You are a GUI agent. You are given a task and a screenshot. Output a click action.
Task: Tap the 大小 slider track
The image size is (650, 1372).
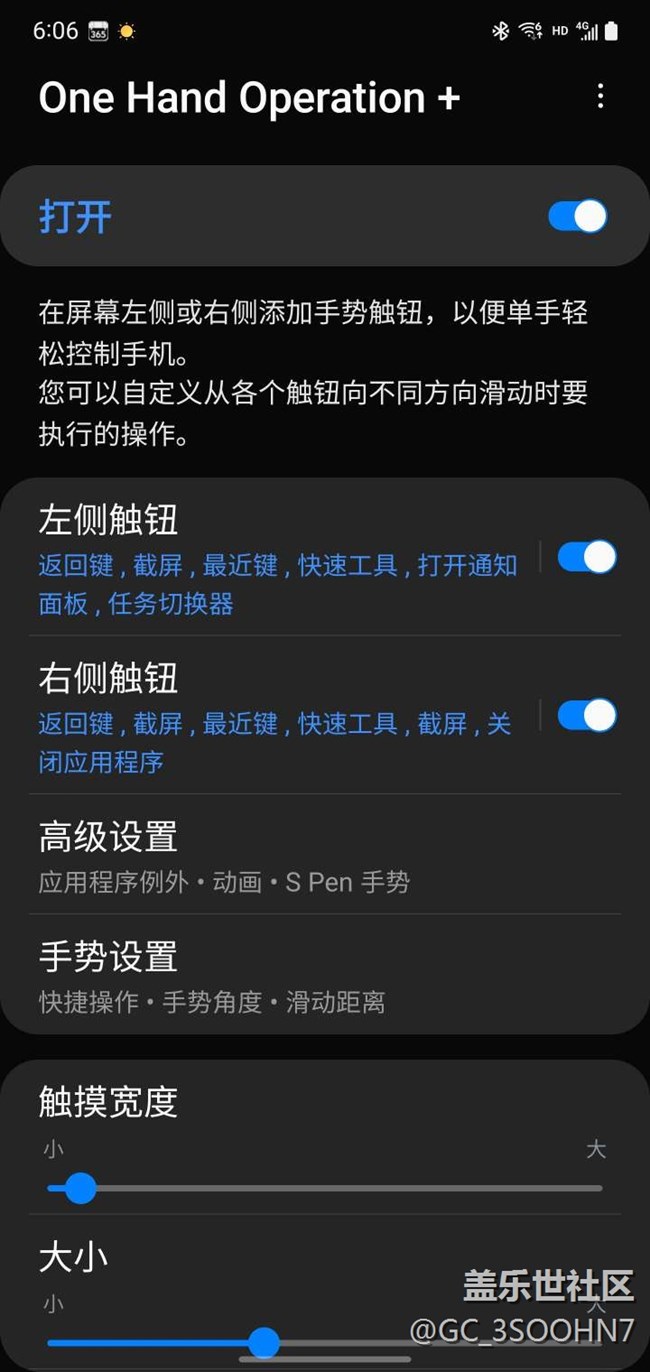click(325, 1342)
